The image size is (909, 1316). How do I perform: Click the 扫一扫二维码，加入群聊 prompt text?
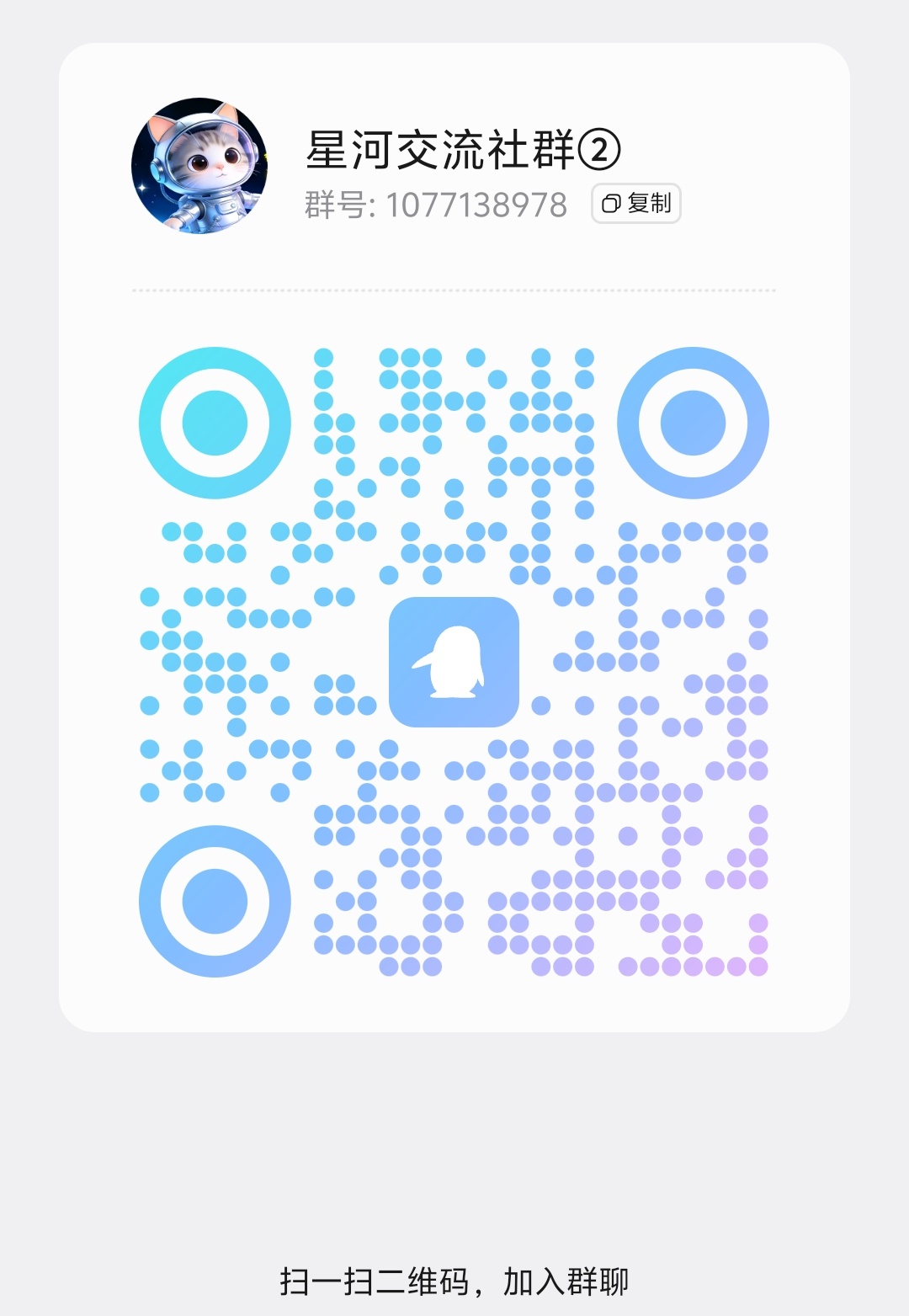(454, 1281)
